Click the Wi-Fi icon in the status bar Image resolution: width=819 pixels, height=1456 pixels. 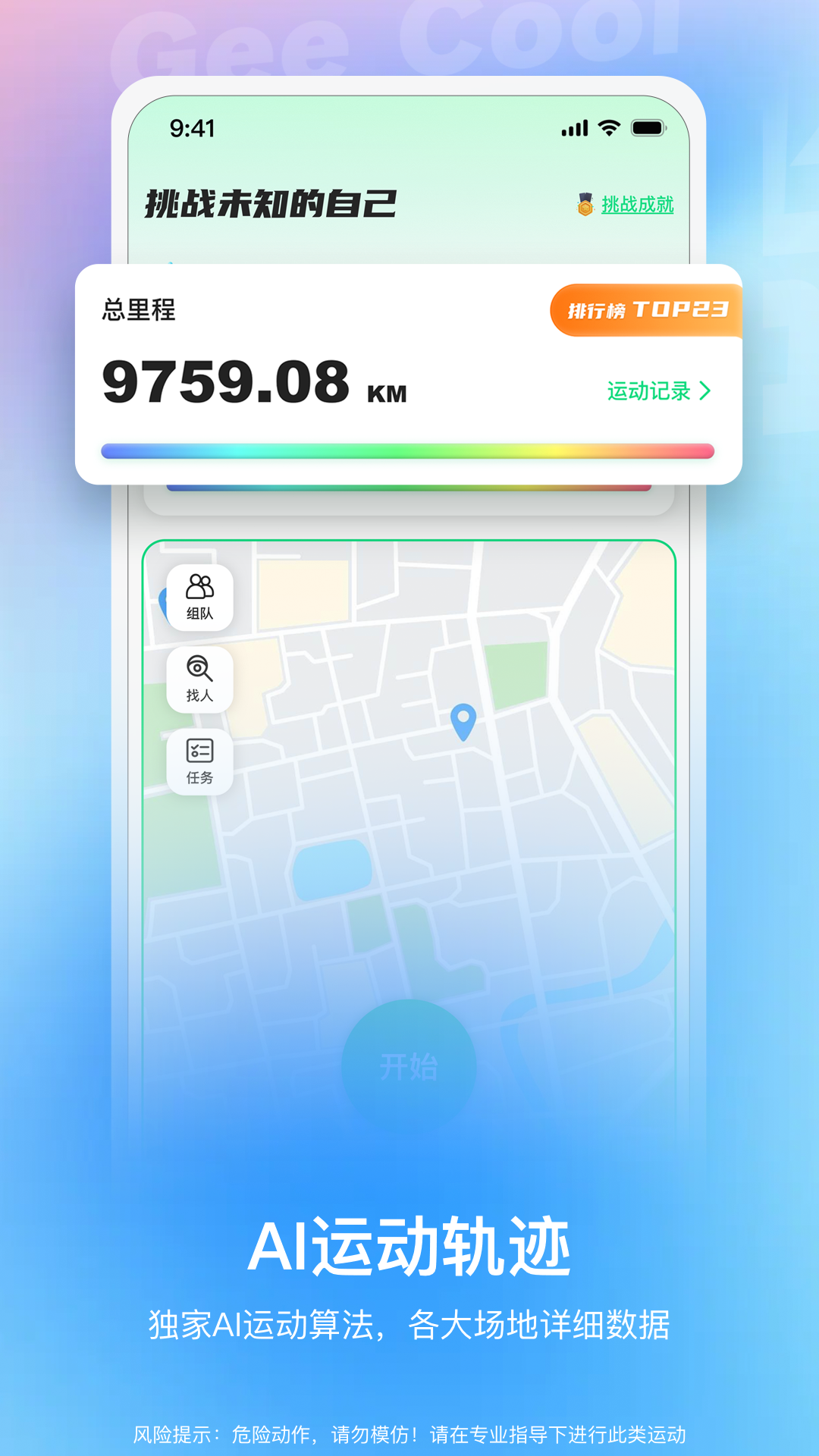pos(608,127)
